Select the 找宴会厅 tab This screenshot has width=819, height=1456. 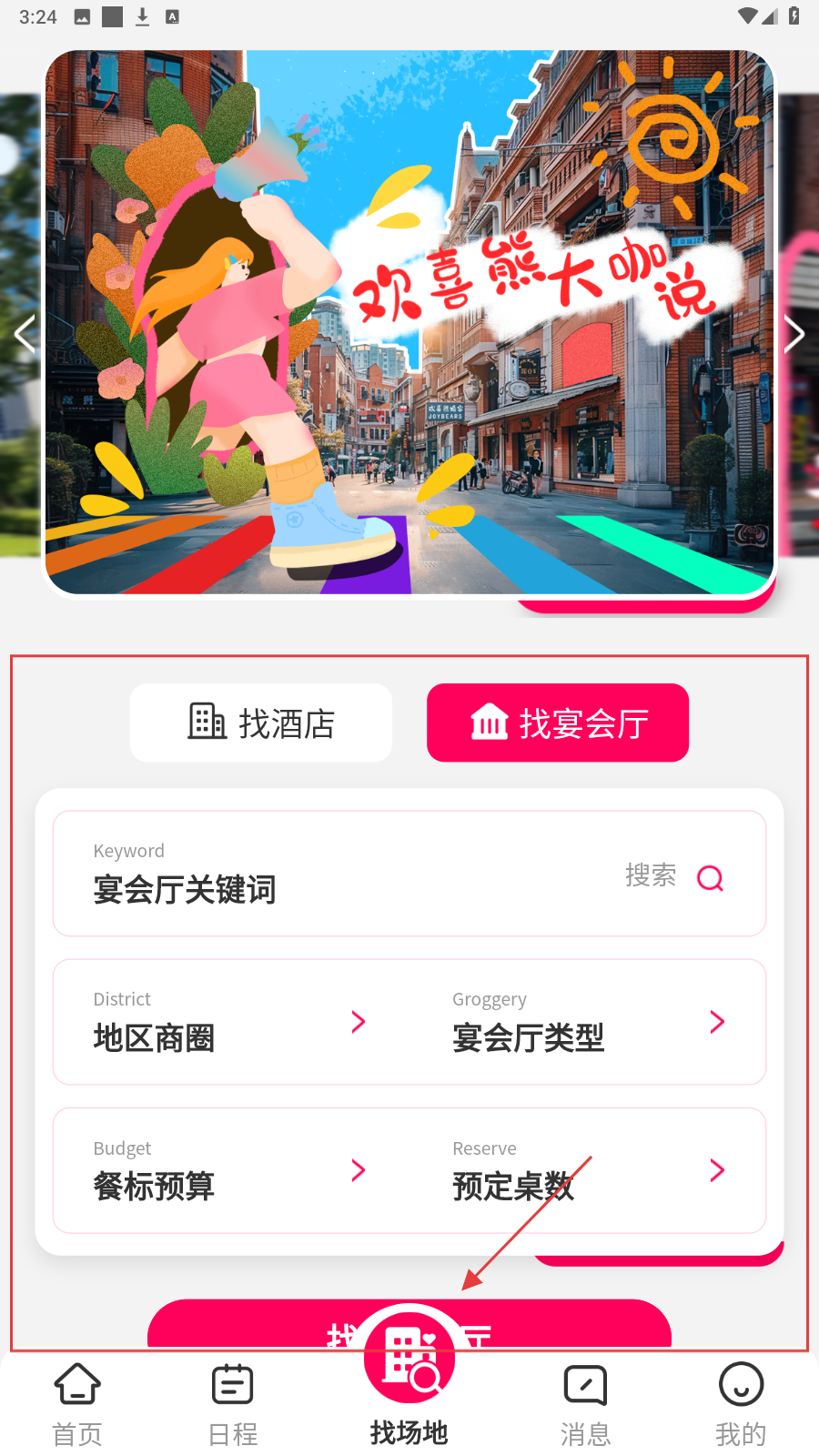click(557, 723)
